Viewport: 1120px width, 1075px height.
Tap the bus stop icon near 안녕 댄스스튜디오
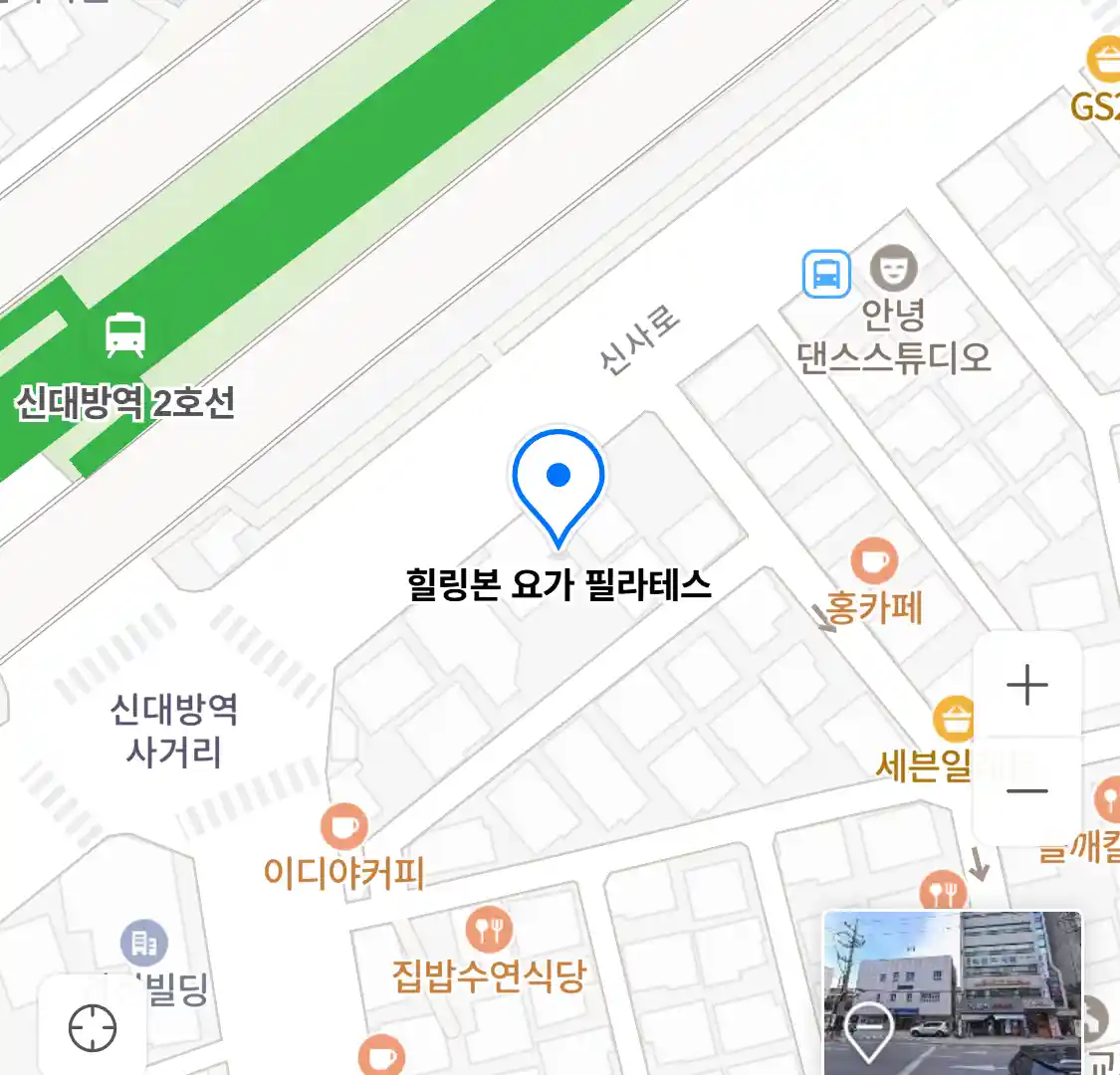coord(826,274)
